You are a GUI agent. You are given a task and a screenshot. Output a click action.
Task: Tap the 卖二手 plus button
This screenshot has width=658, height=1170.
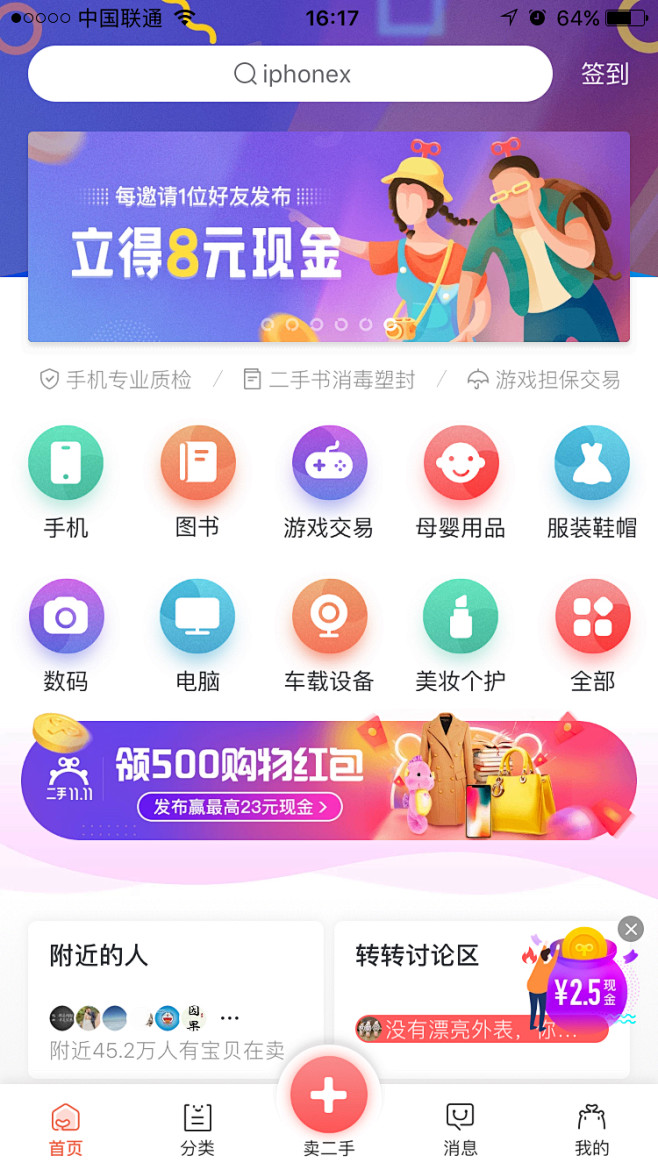point(329,1095)
